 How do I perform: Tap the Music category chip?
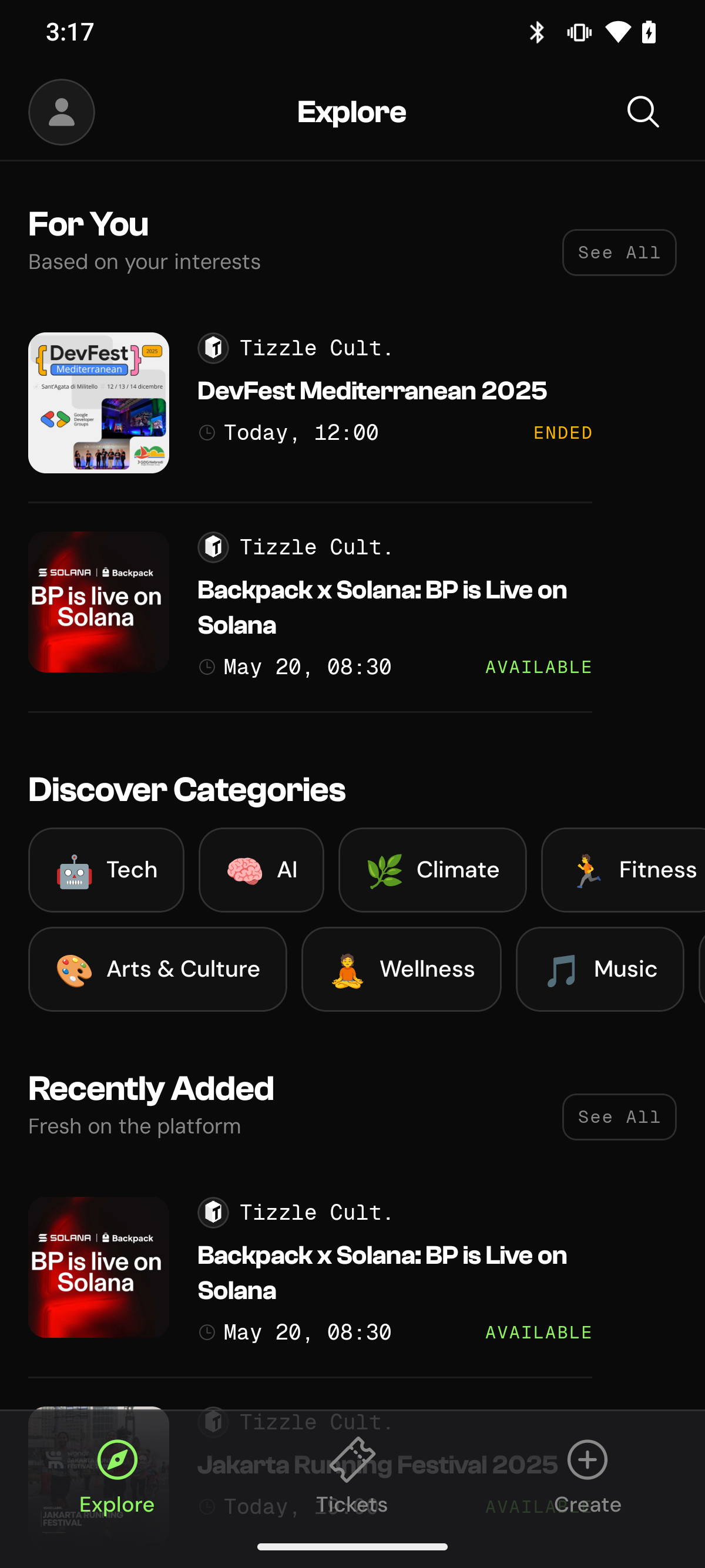[599, 969]
